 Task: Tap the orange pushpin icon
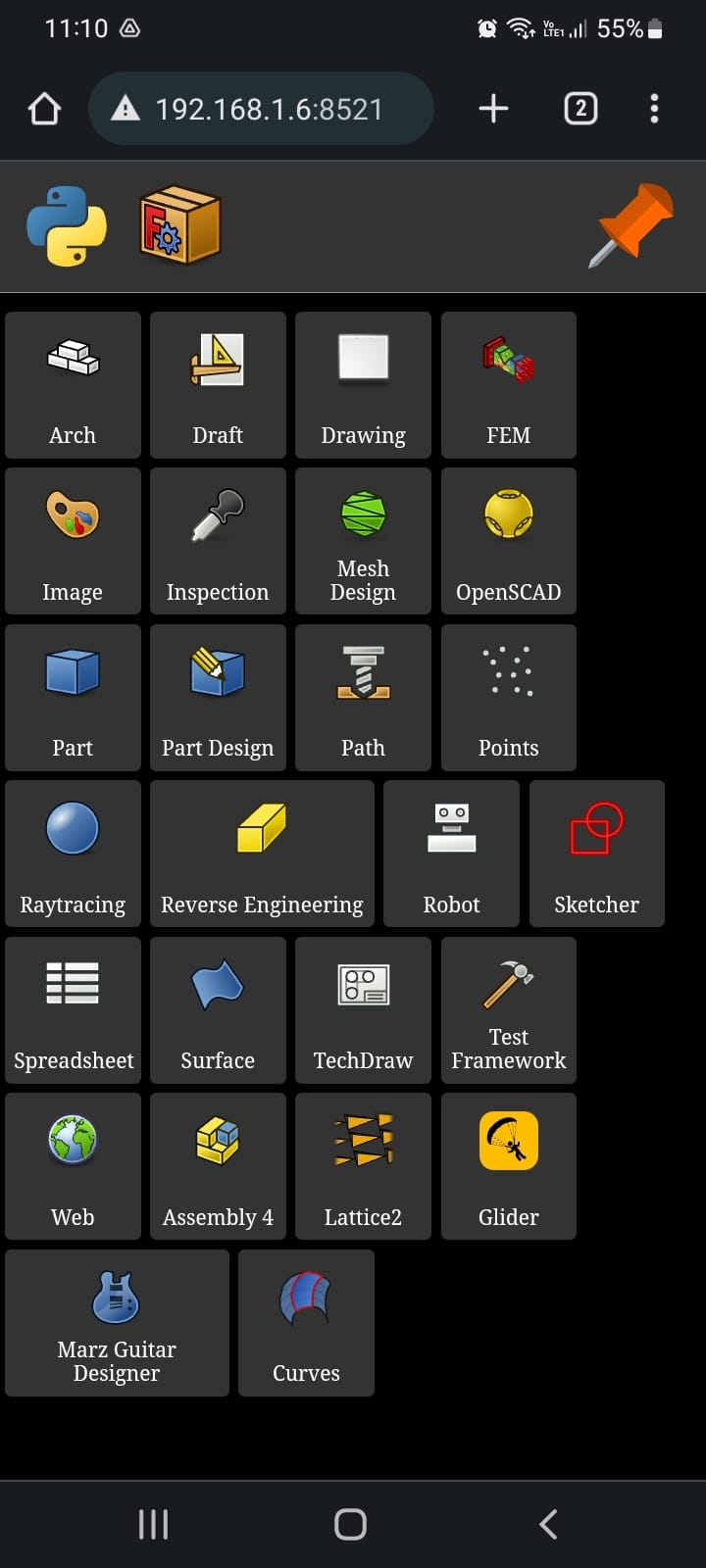pos(632,225)
